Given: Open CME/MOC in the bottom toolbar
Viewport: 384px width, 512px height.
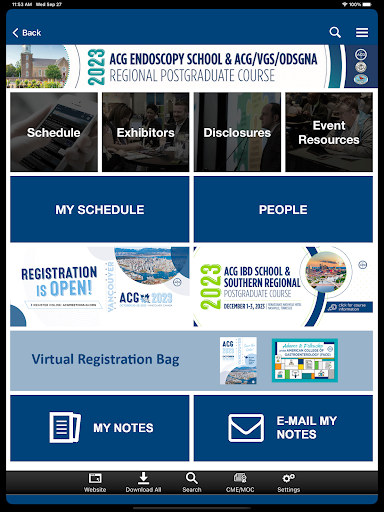Looking at the screenshot, I should tap(240, 483).
